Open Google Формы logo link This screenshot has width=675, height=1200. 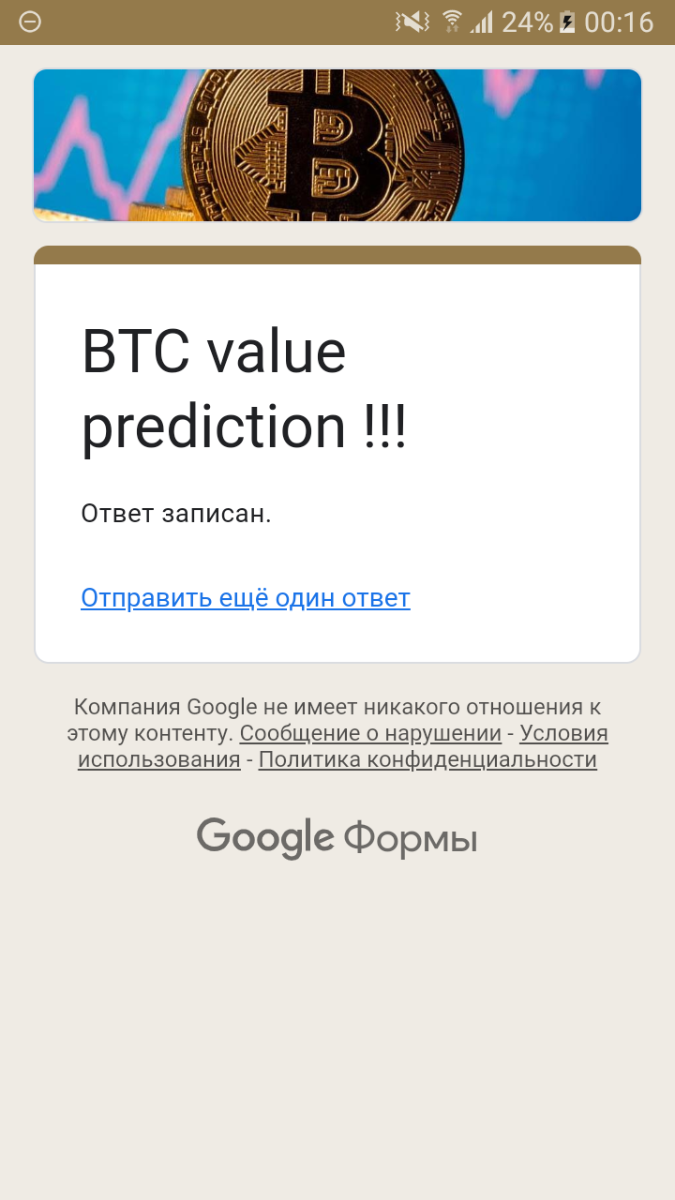coord(337,838)
